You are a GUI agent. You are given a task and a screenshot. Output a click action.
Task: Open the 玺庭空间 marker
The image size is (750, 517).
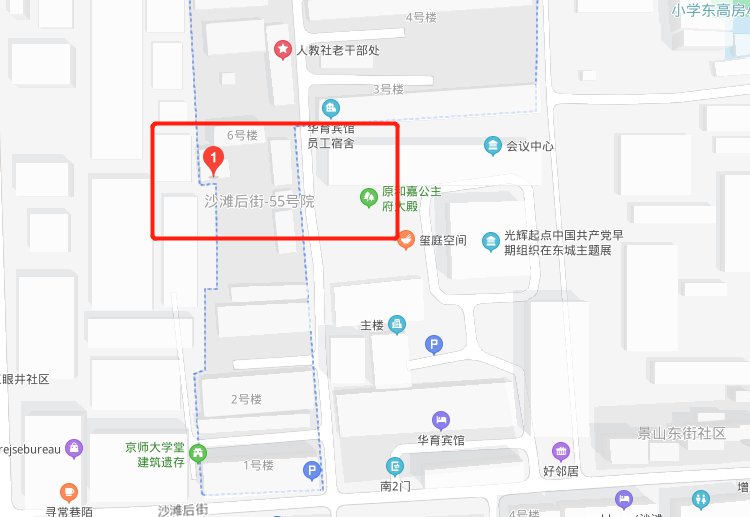406,240
